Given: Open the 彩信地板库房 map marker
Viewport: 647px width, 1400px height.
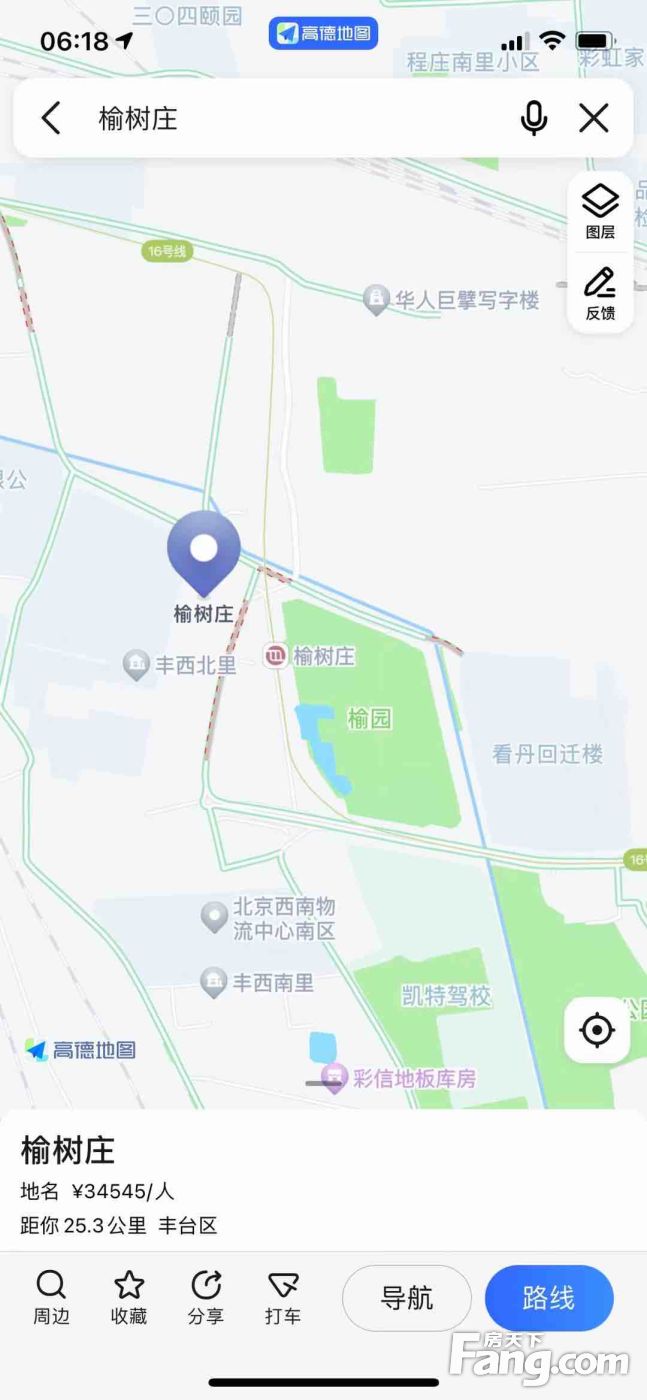Looking at the screenshot, I should tap(334, 1078).
